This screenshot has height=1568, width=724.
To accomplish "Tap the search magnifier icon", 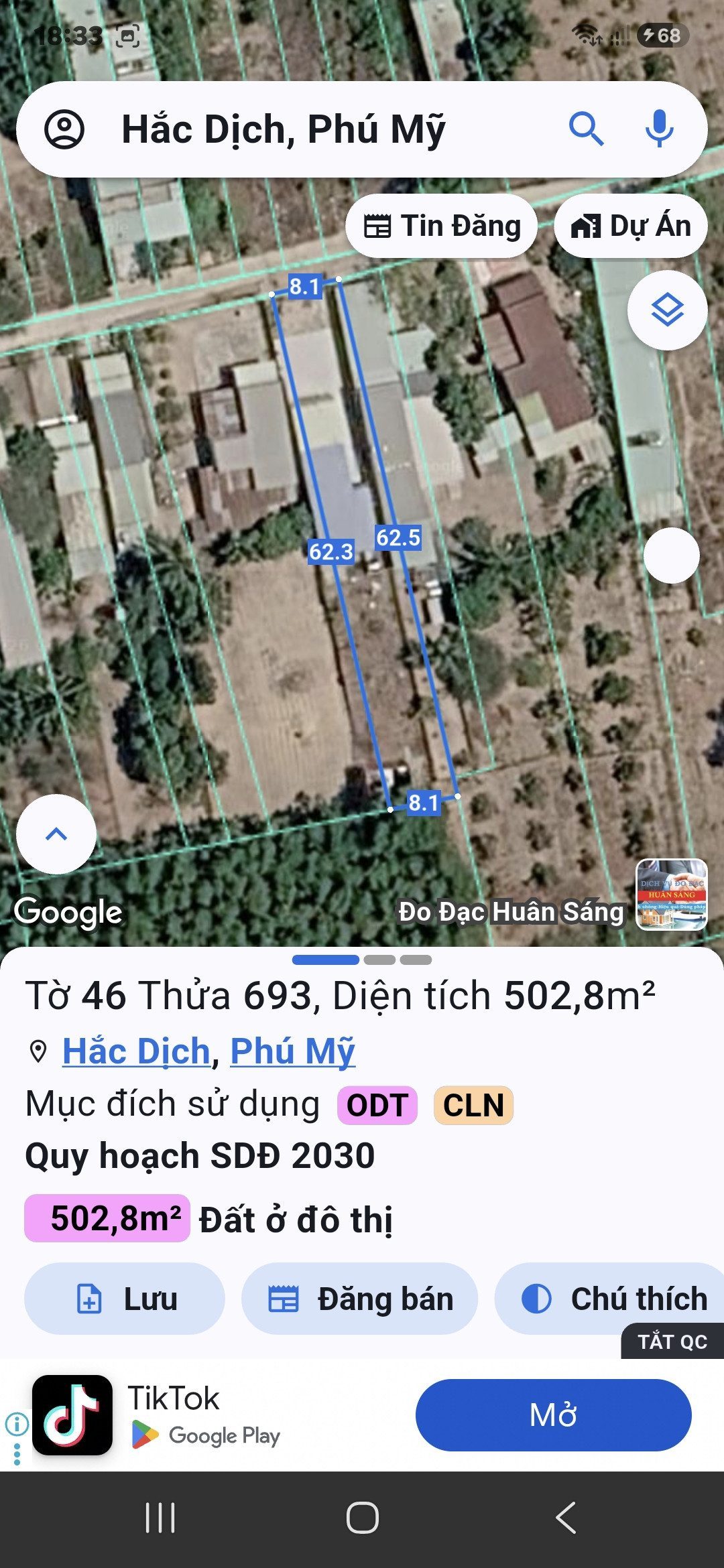I will pyautogui.click(x=586, y=129).
